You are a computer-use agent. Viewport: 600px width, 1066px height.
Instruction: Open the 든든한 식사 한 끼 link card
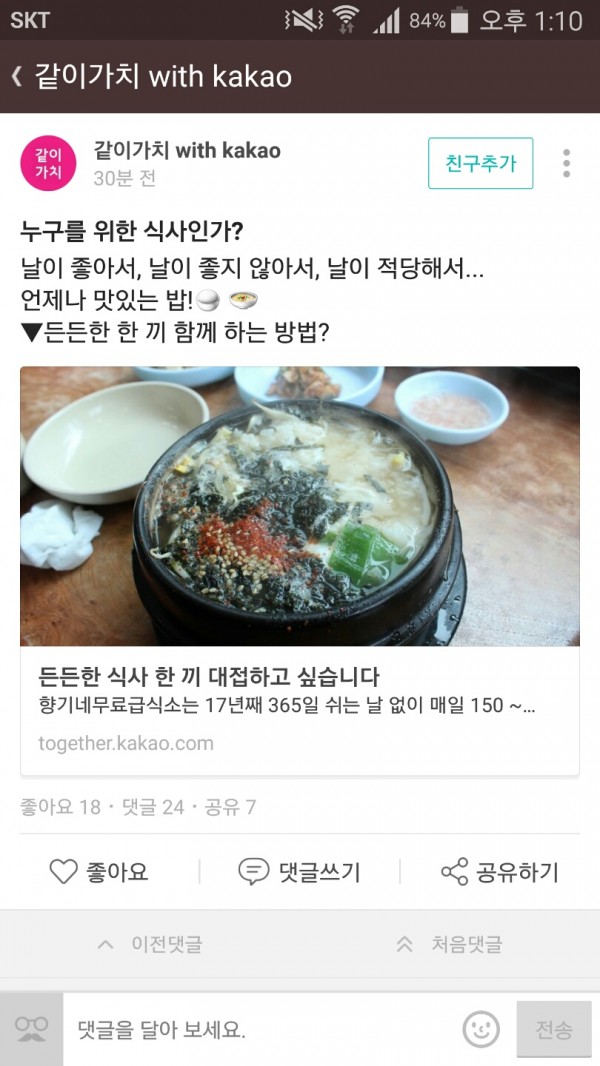[299, 570]
